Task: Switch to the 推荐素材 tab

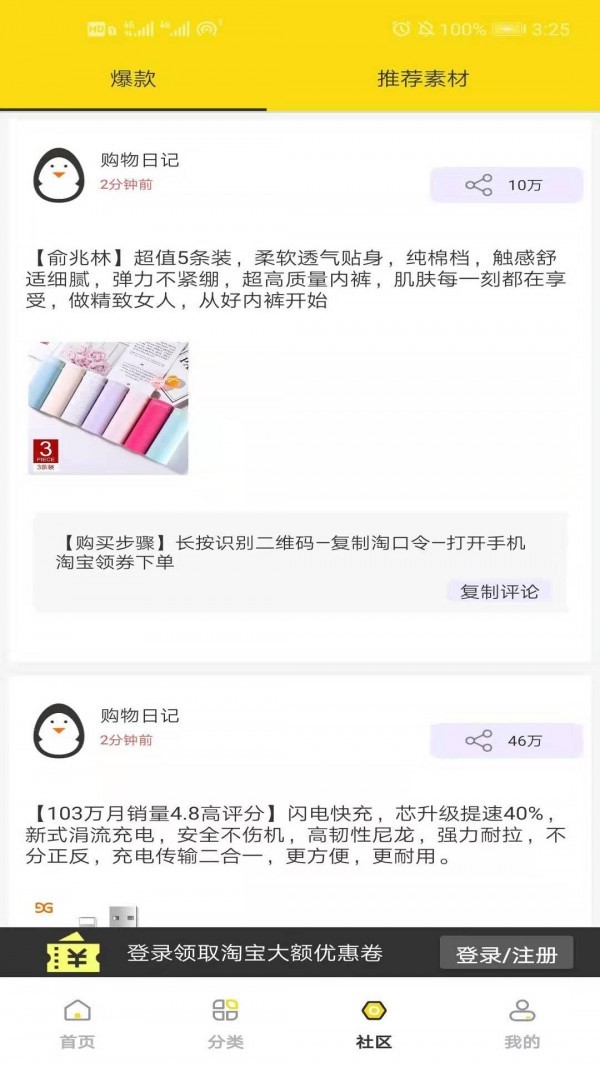Action: coord(422,80)
